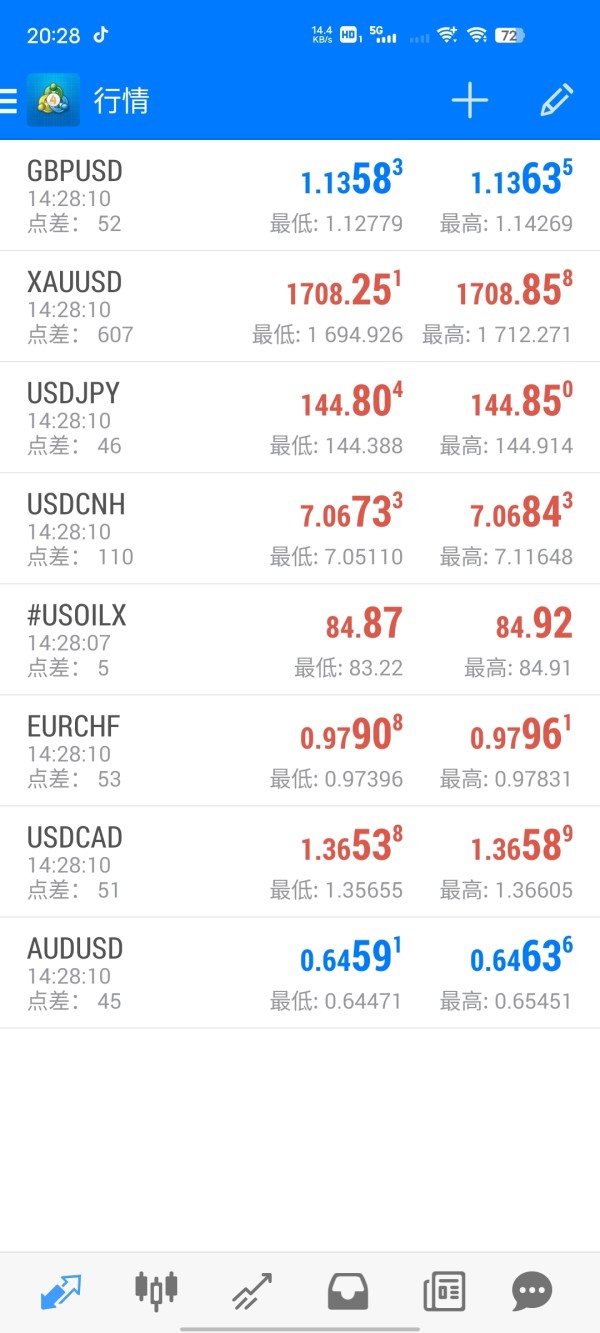Tap the AUDUSD quote row
The height and width of the screenshot is (1333, 600).
point(300,972)
